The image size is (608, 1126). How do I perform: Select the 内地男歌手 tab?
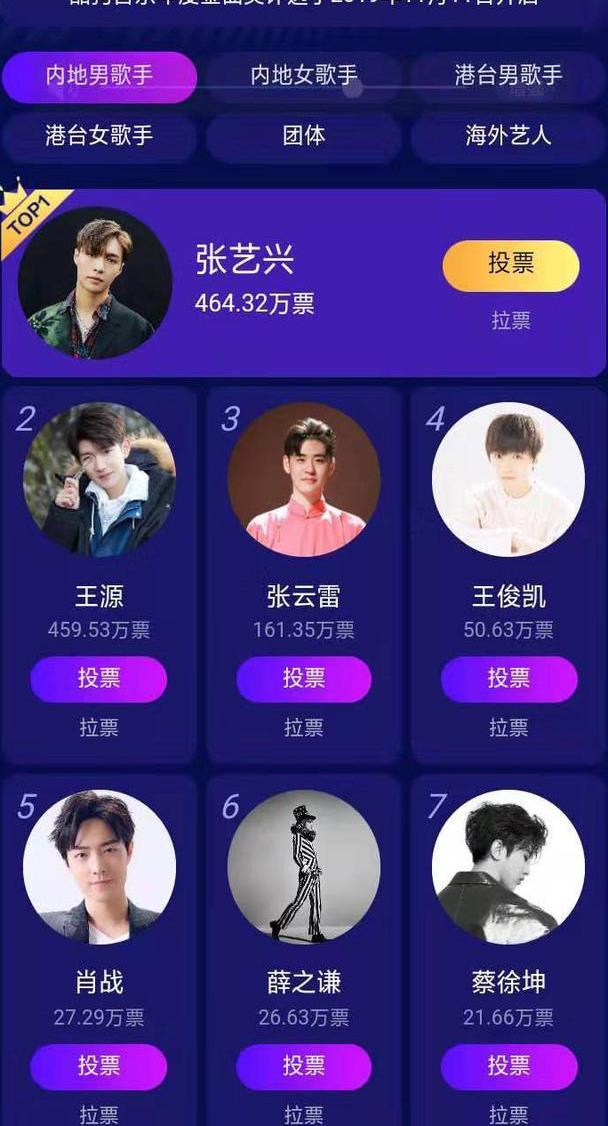coord(99,75)
